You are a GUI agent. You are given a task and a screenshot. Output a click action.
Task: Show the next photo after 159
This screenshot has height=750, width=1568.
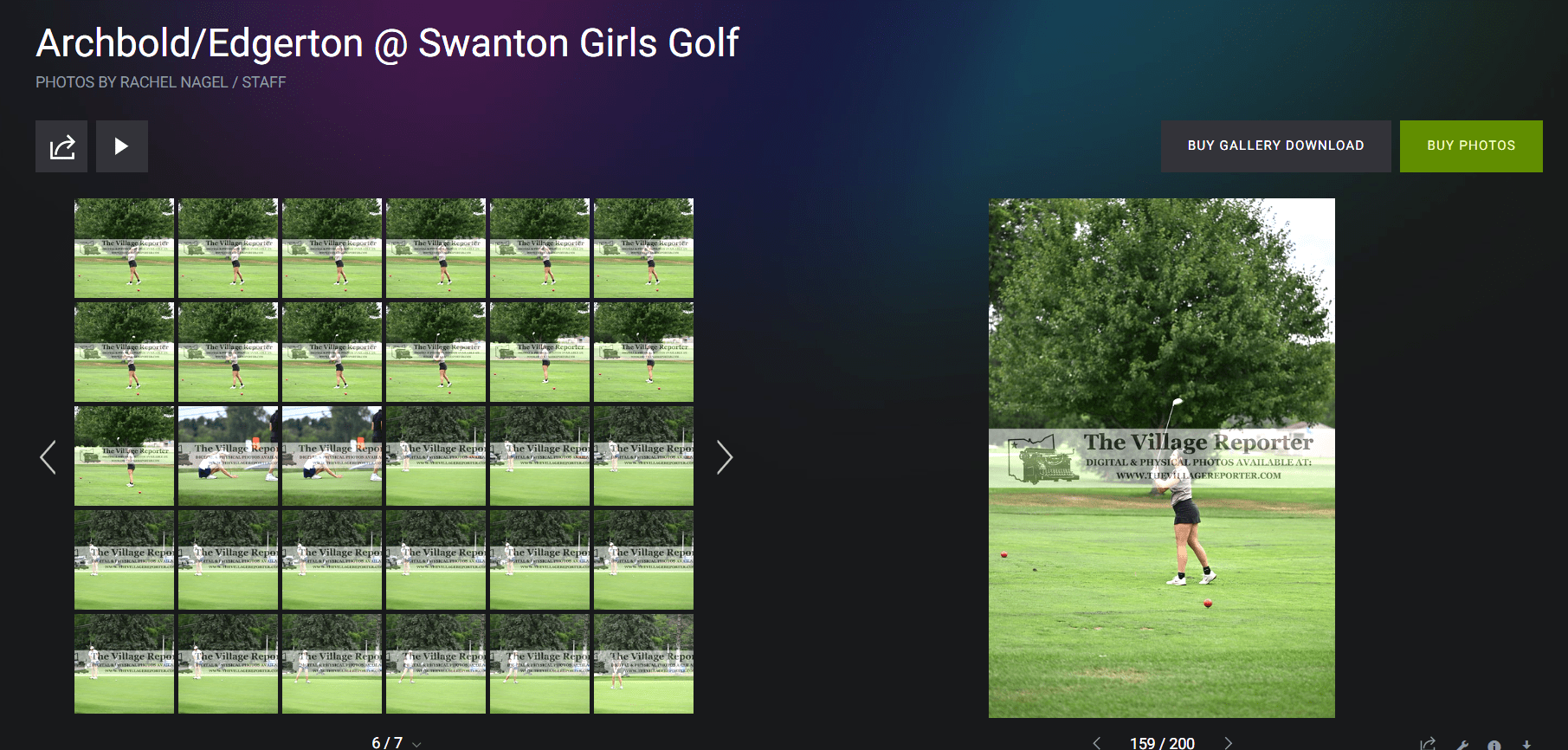(x=1228, y=742)
